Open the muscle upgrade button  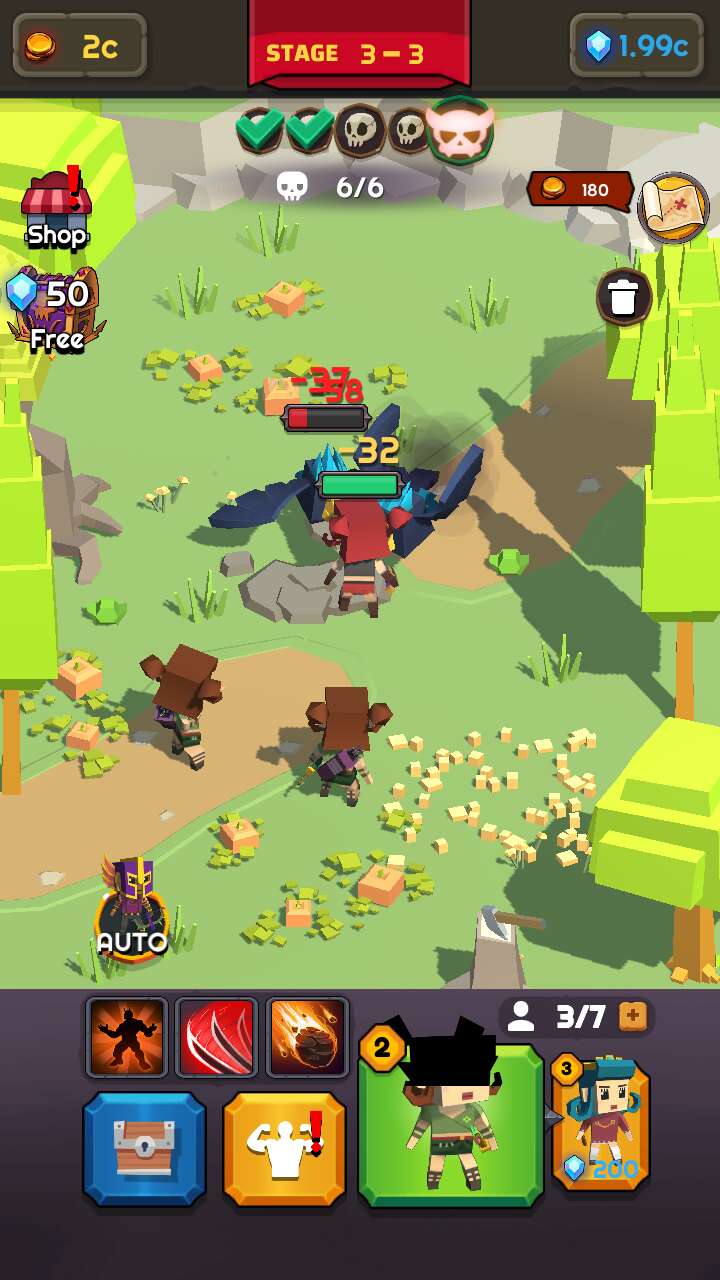[285, 1148]
